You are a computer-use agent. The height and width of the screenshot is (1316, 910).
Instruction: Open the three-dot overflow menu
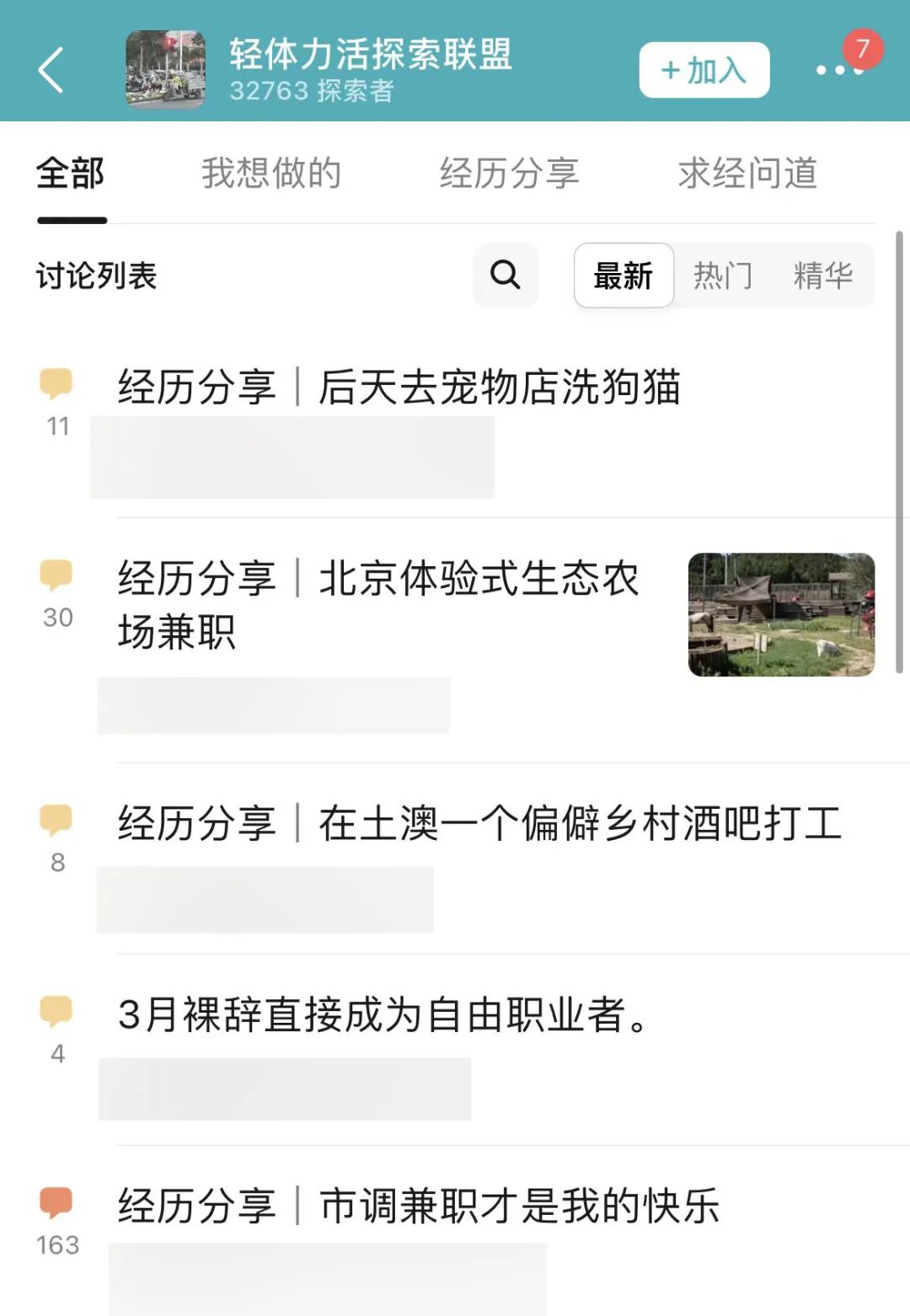point(838,71)
